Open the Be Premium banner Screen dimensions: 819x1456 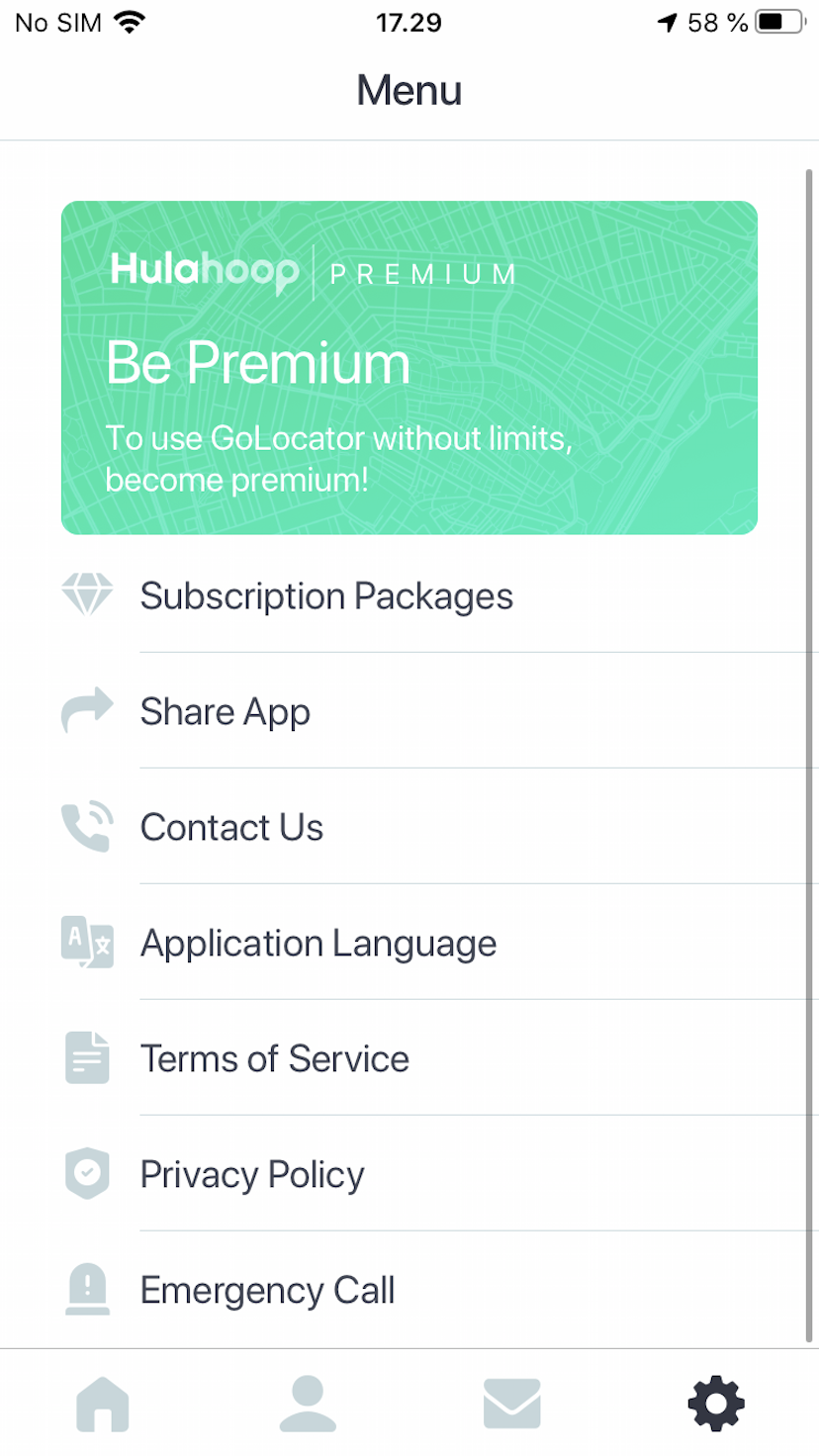(x=409, y=368)
